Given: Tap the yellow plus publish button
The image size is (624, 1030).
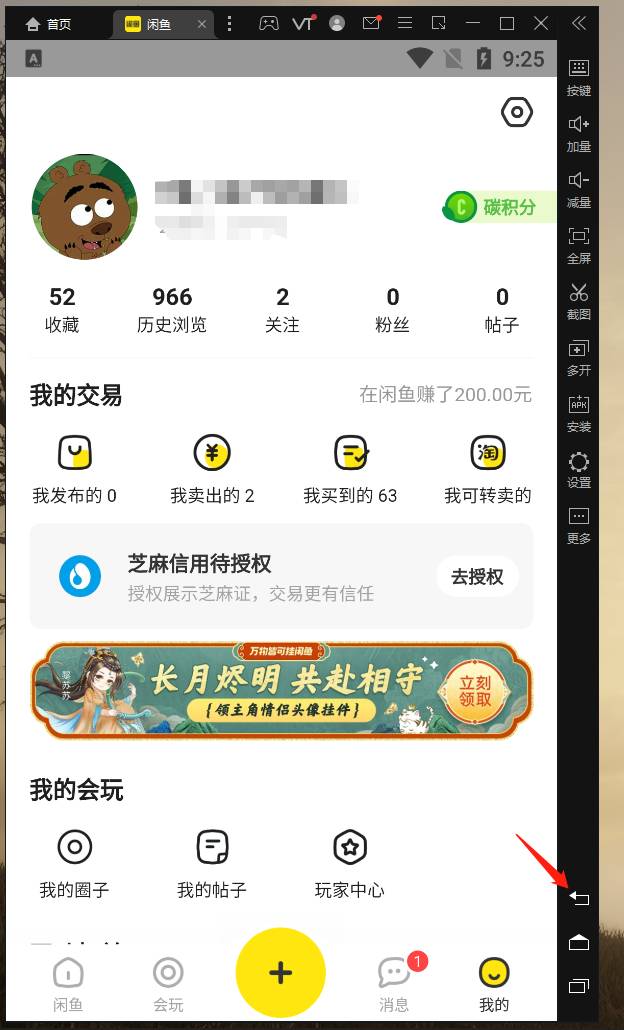Looking at the screenshot, I should click(281, 972).
